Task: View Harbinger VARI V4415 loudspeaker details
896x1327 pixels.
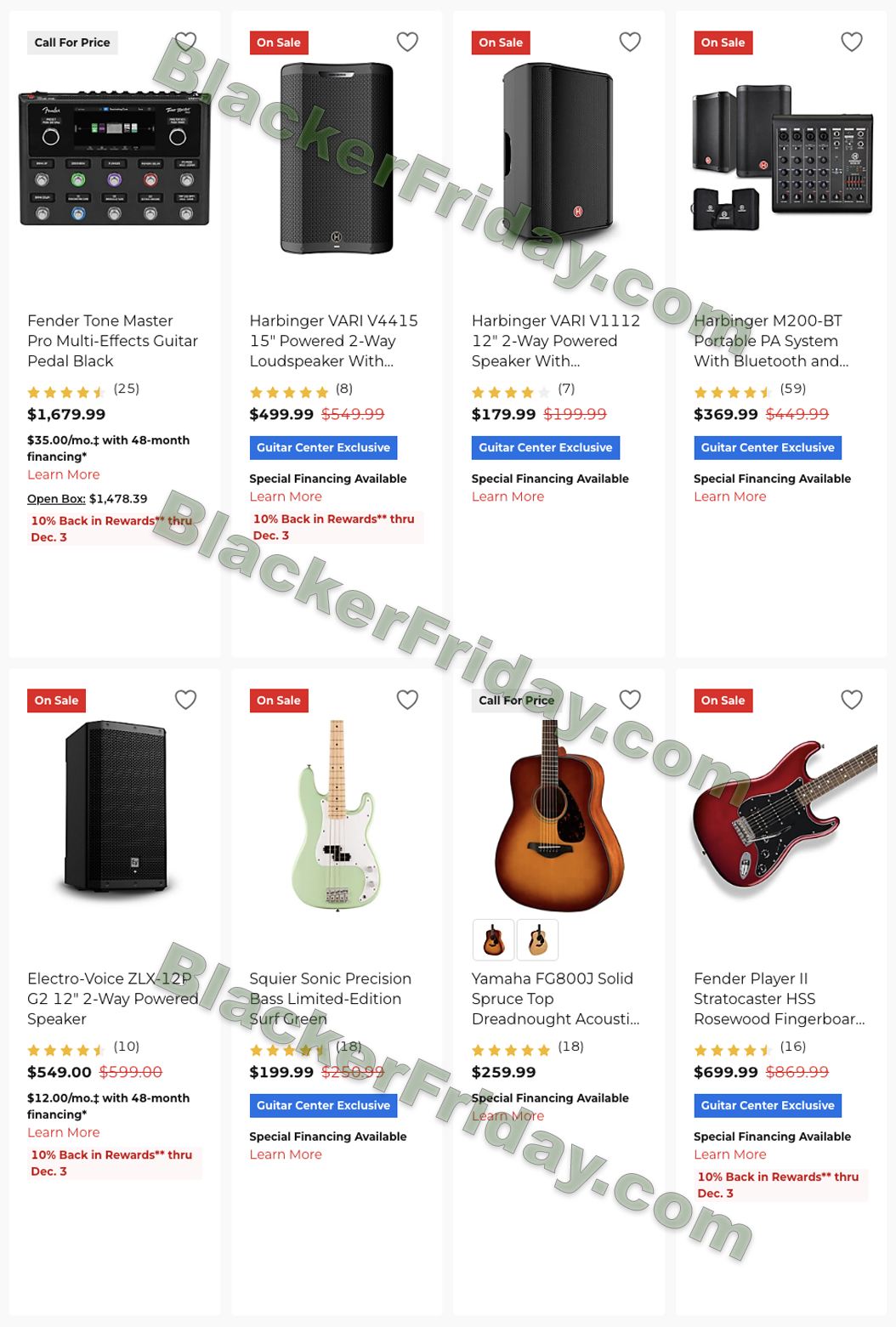Action: tap(333, 341)
